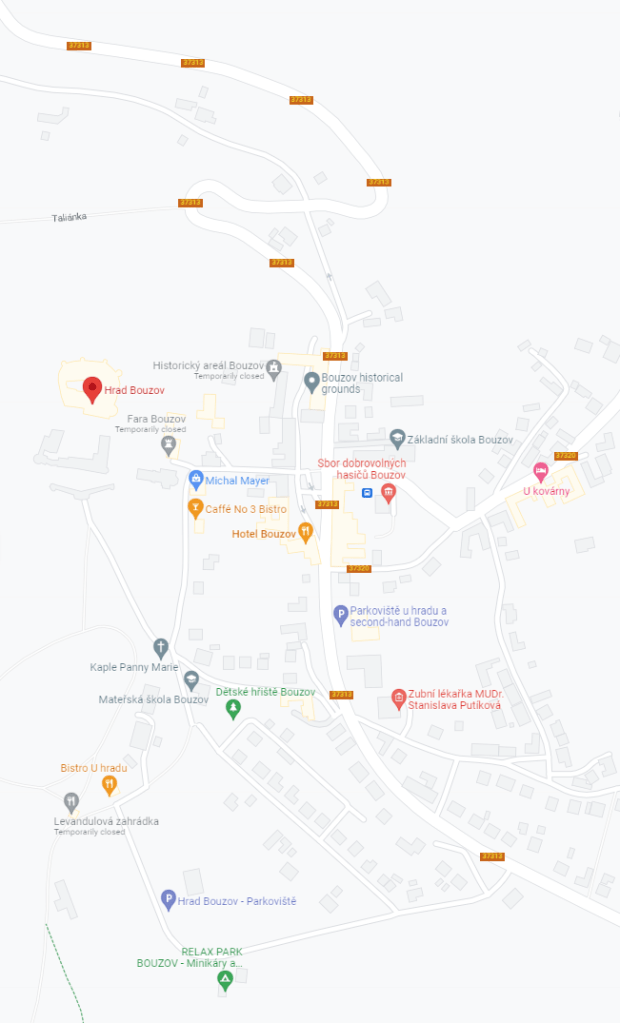Tap Fara Bouzov restaurant pin
Screen dimensions: 620x1023
point(169,444)
